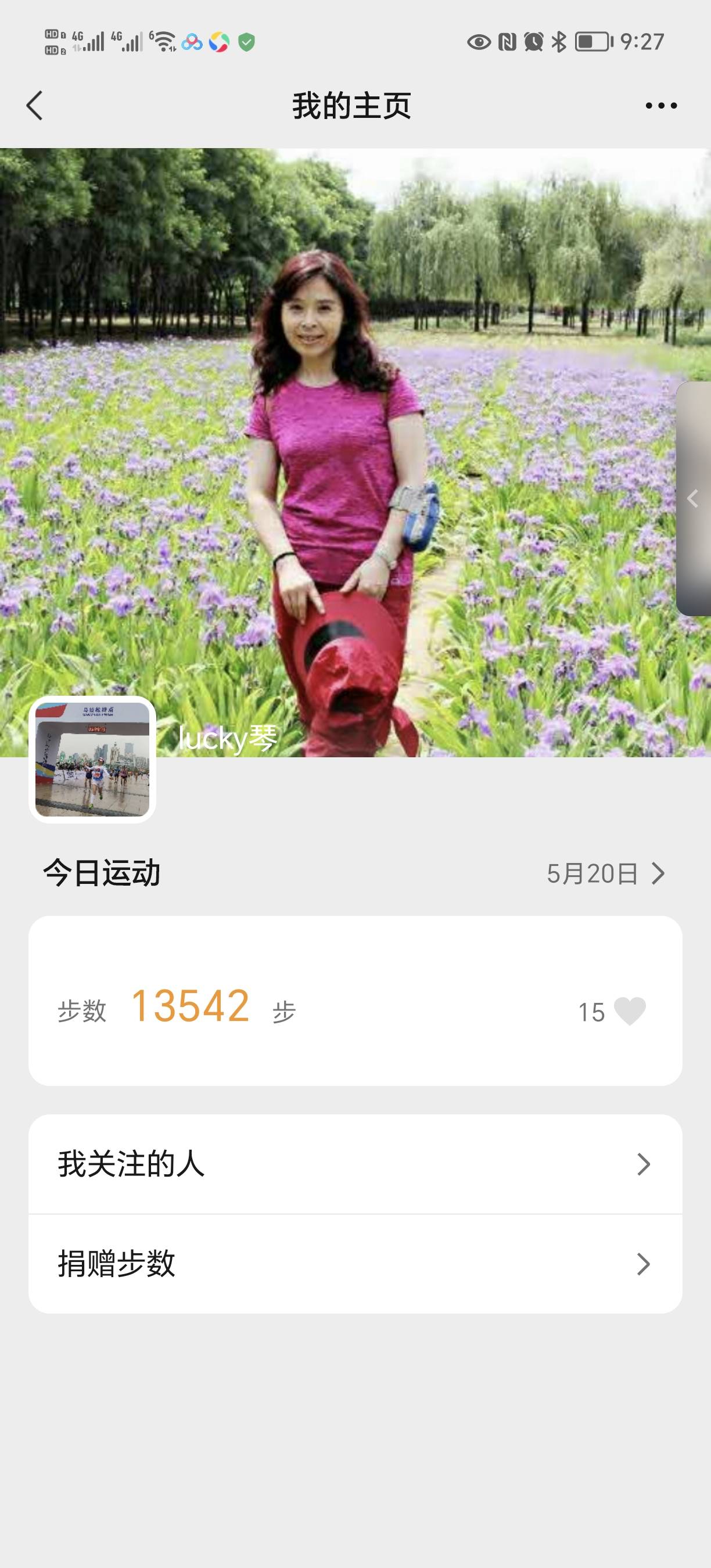Open the 我关注的人 list
The image size is (711, 1568).
[x=355, y=1164]
